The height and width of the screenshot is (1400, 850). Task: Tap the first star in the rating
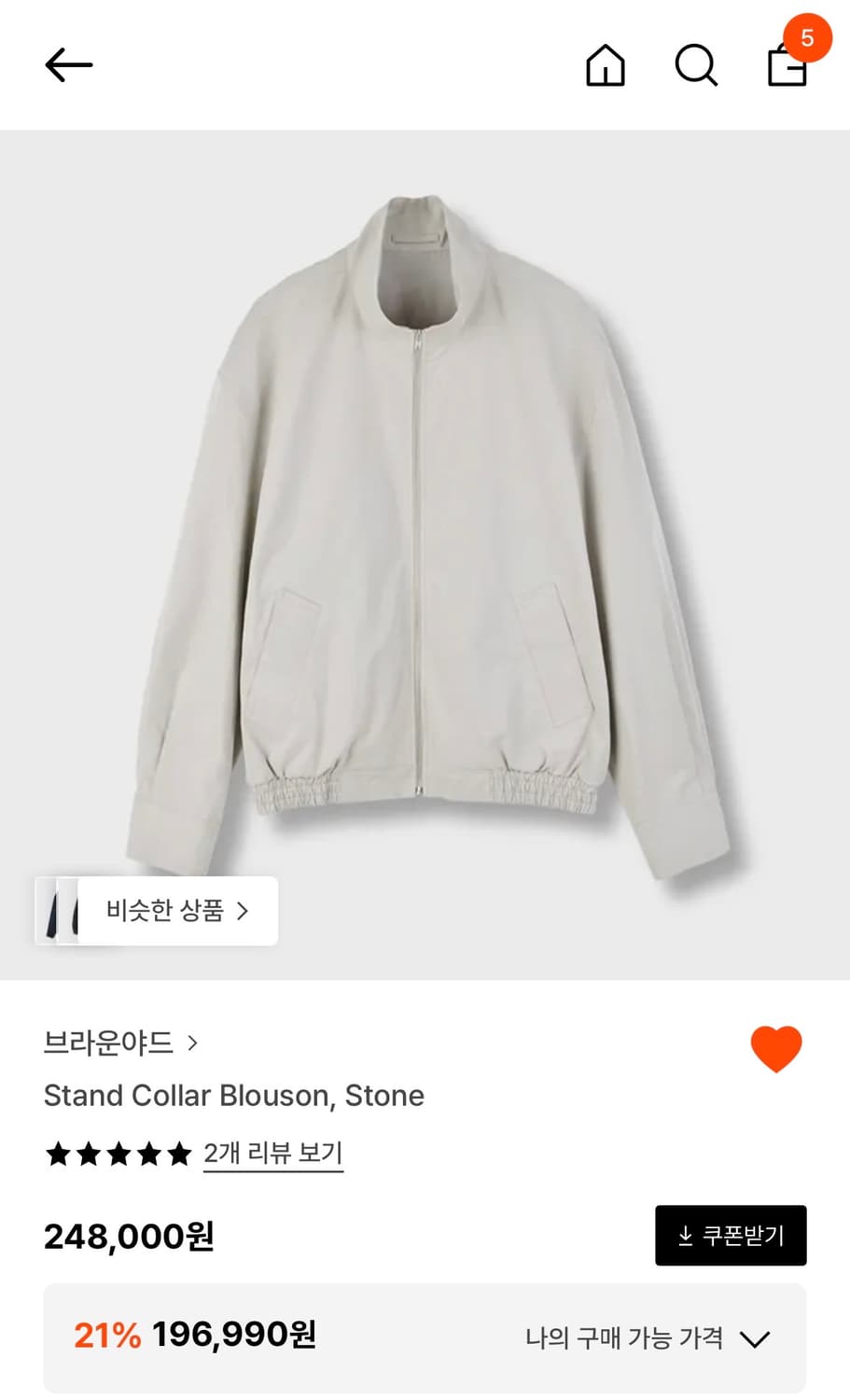(x=58, y=1154)
